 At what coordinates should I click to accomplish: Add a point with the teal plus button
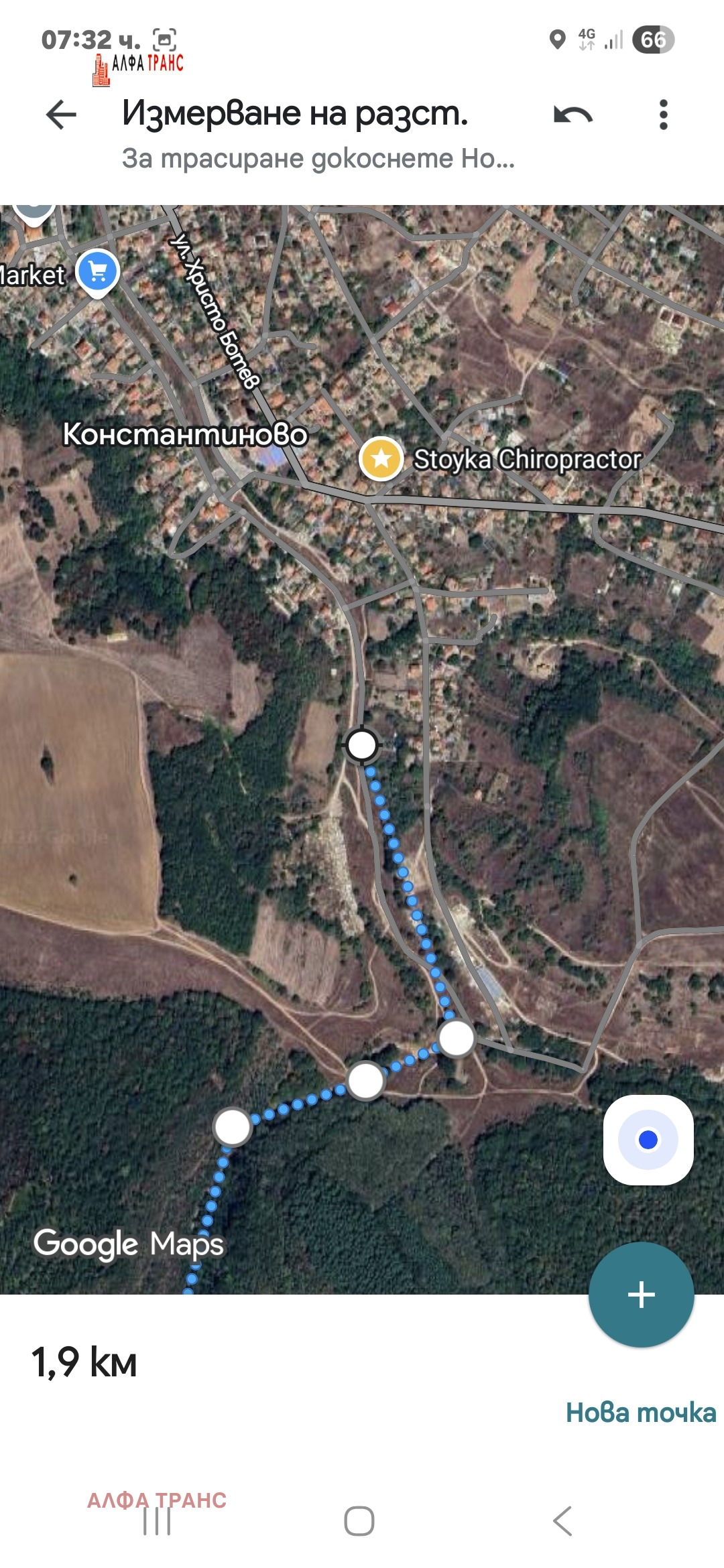(642, 1293)
